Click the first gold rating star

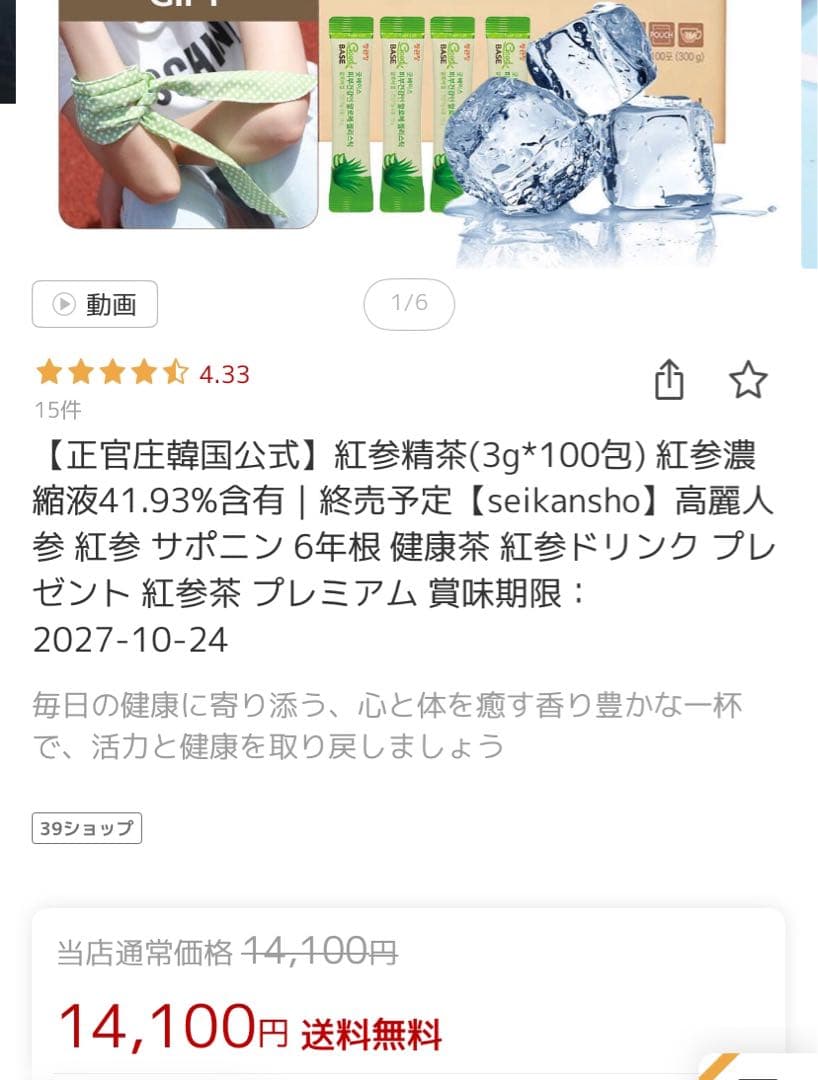pos(49,370)
